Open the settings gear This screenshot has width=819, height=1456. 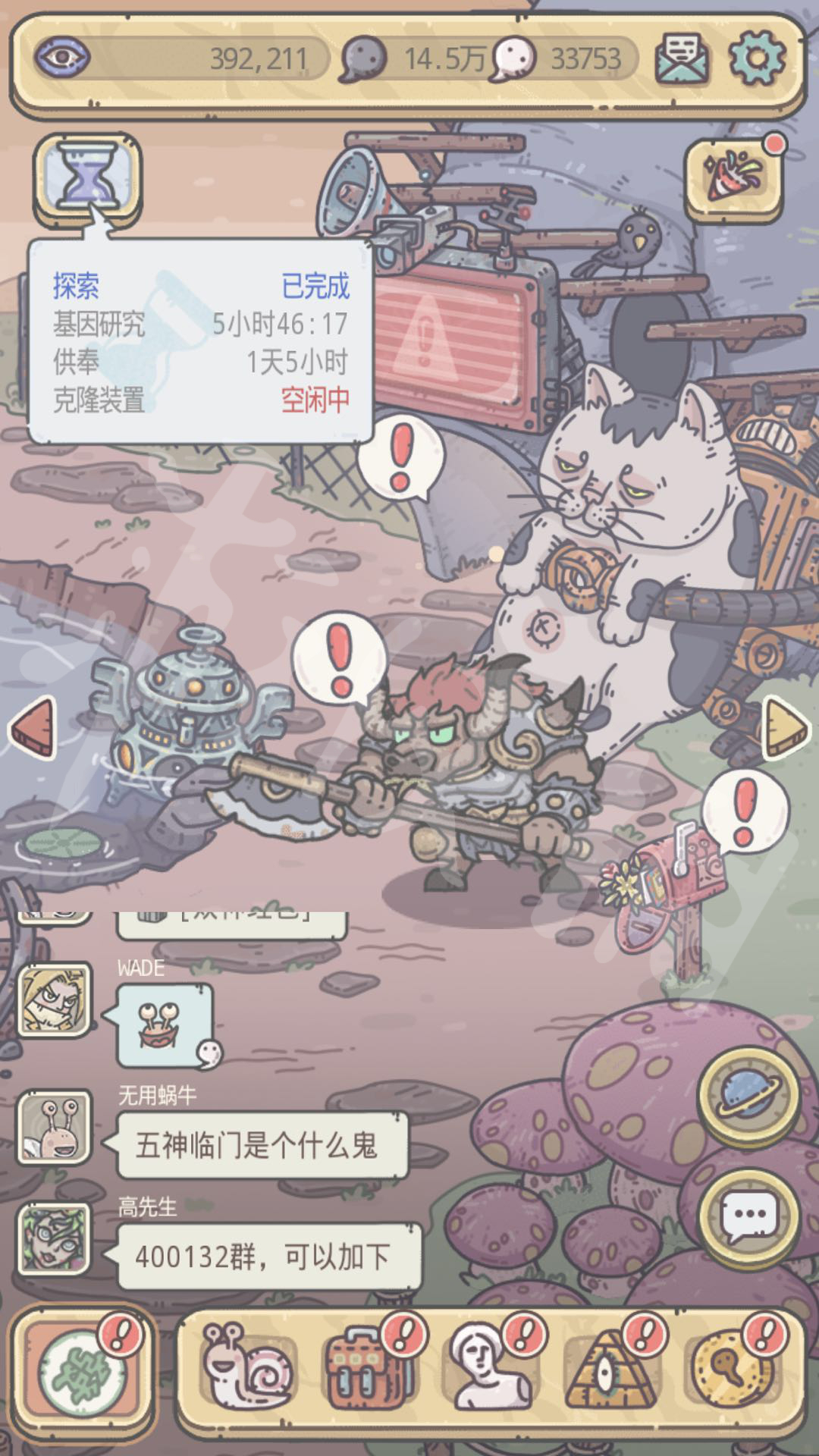[x=757, y=58]
